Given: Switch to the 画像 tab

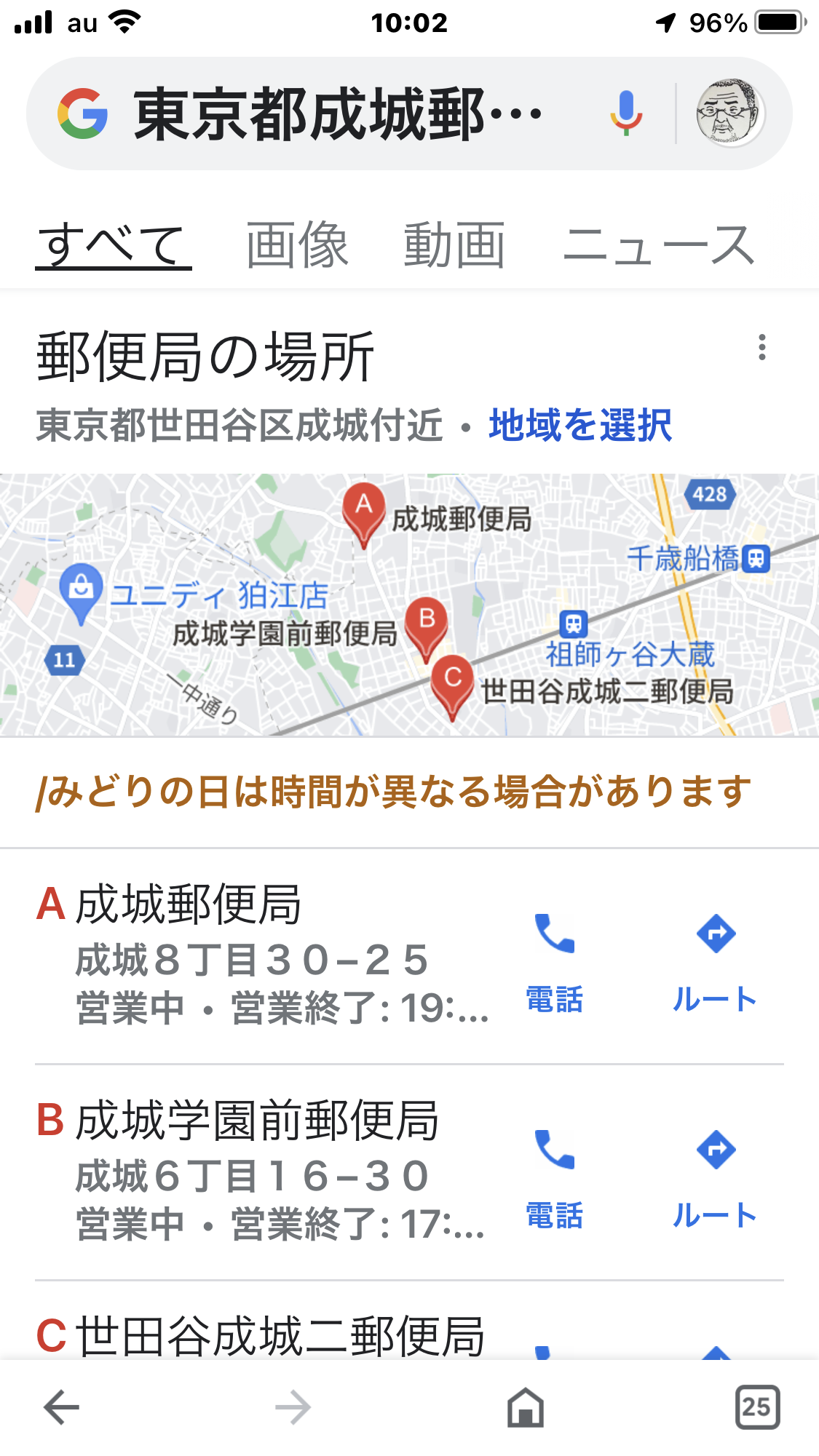Looking at the screenshot, I should pos(297,245).
